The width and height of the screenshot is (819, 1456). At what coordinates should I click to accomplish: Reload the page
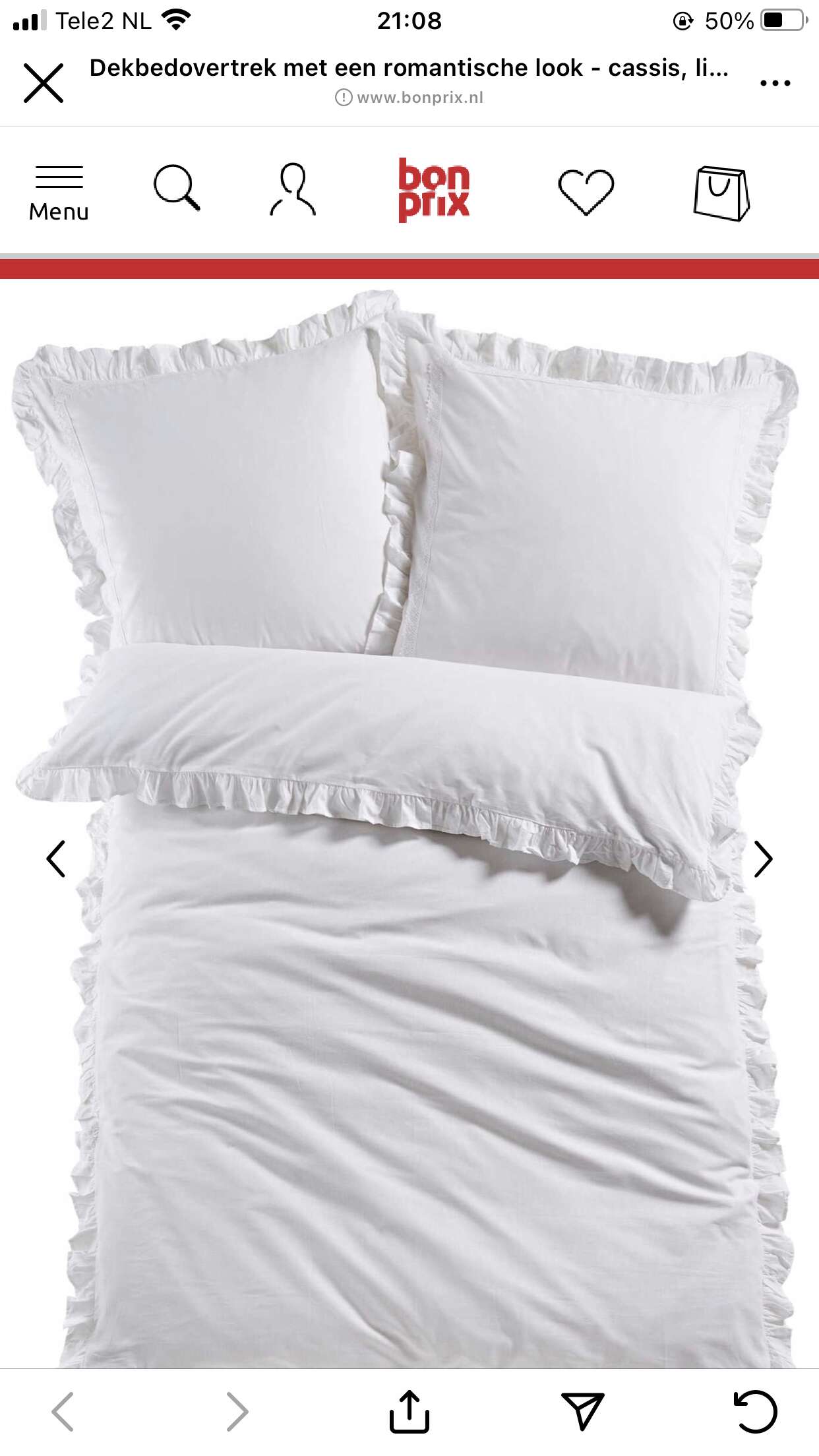pos(755,1411)
